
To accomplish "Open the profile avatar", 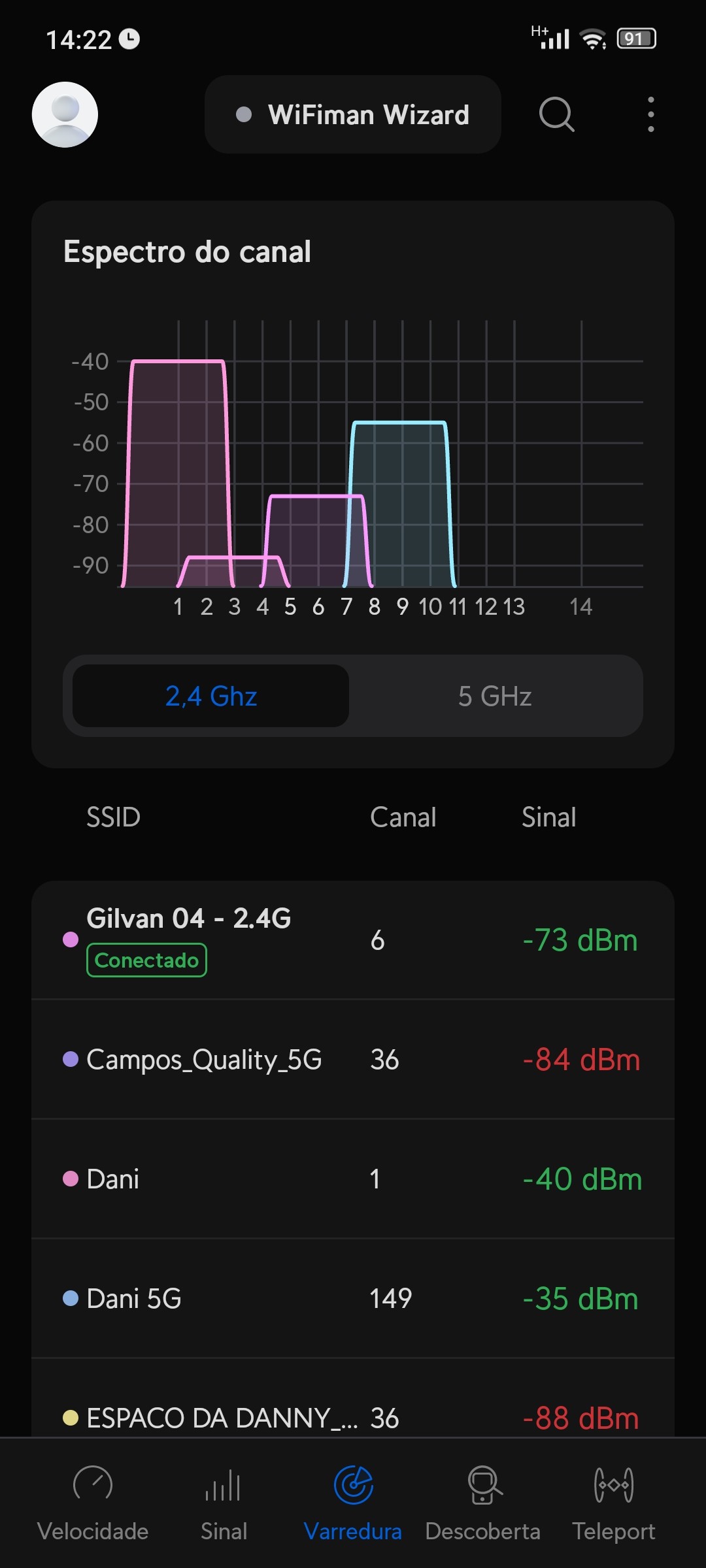I will (x=65, y=114).
